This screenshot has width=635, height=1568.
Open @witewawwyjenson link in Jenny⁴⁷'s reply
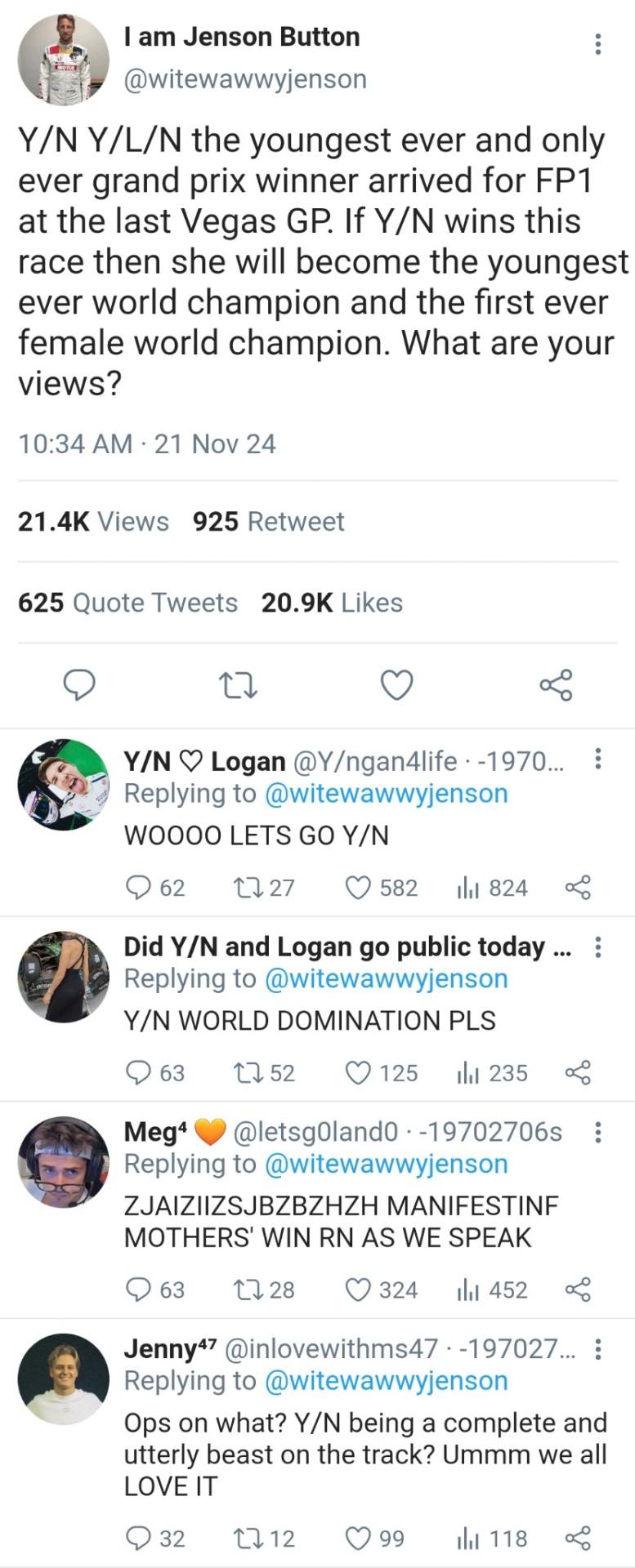point(386,1381)
